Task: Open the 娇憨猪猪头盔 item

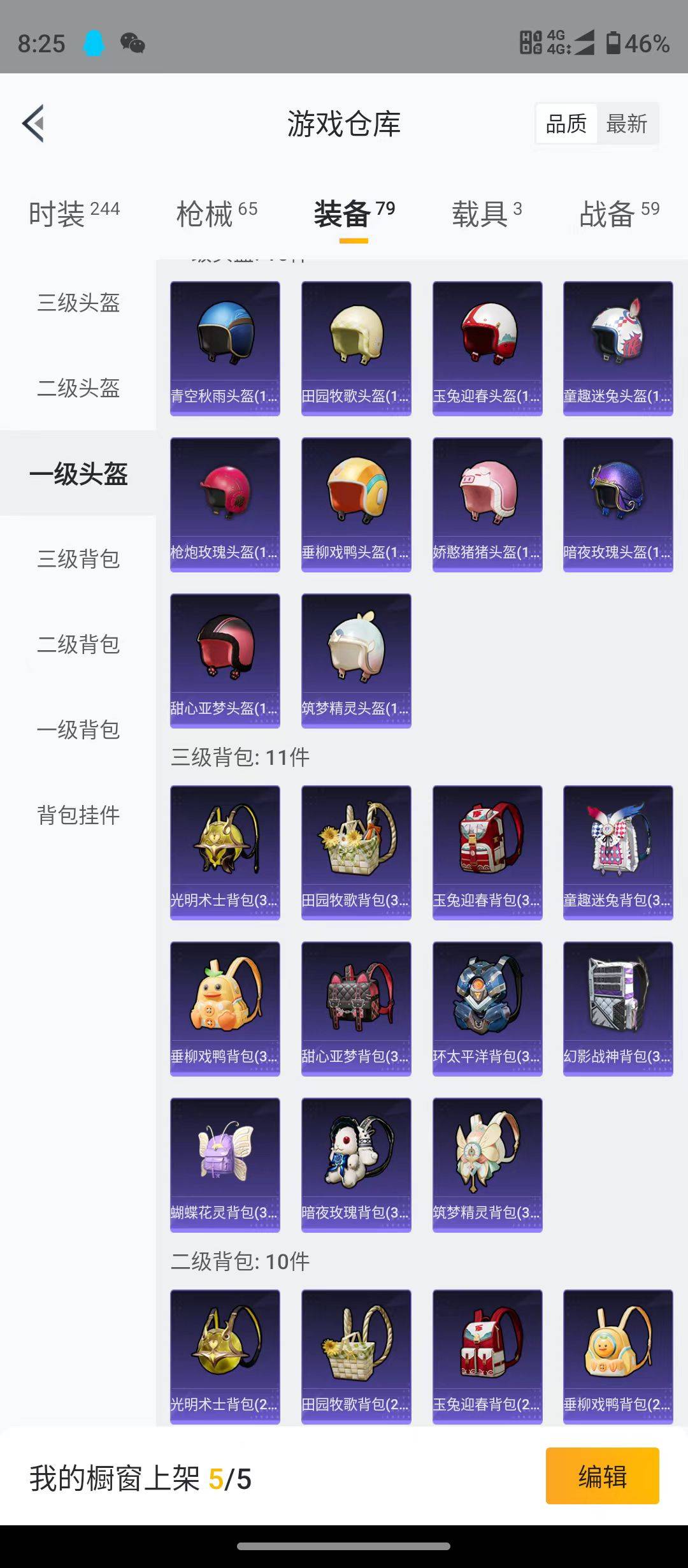Action: (x=486, y=504)
